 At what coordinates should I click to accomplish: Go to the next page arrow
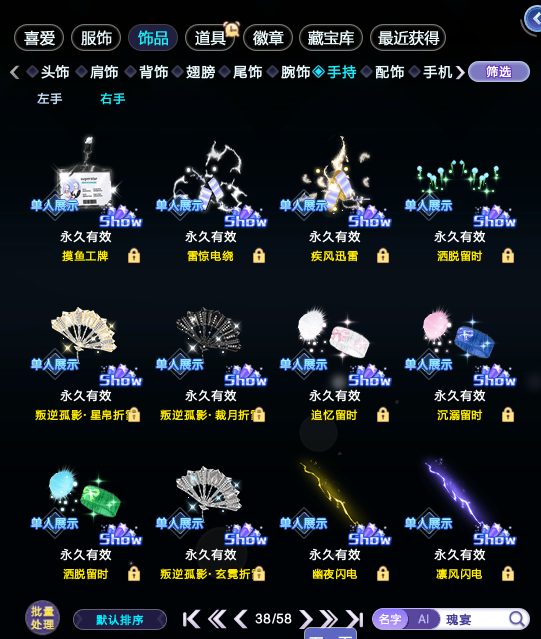[306, 619]
